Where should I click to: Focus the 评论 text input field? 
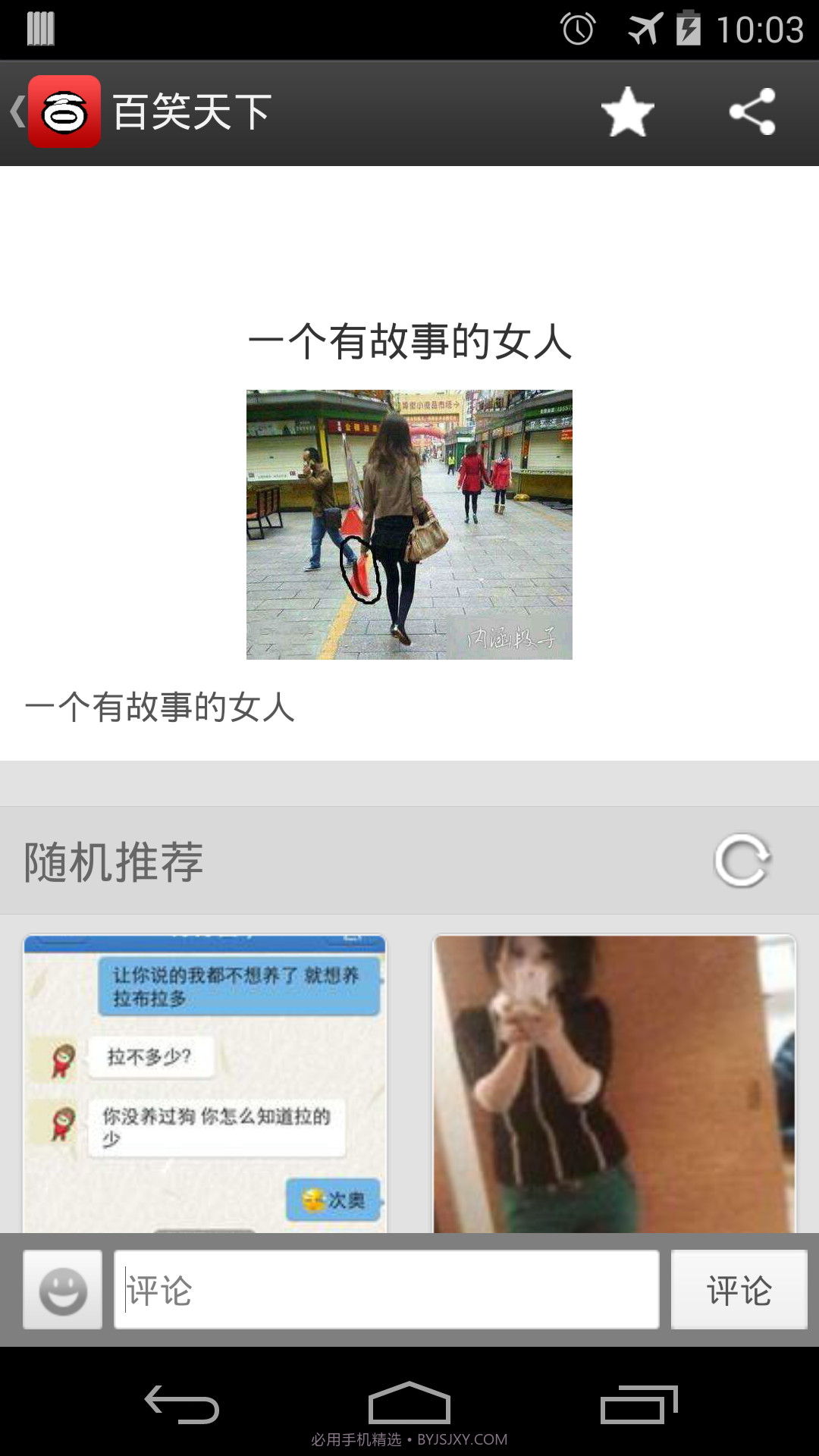[386, 1290]
